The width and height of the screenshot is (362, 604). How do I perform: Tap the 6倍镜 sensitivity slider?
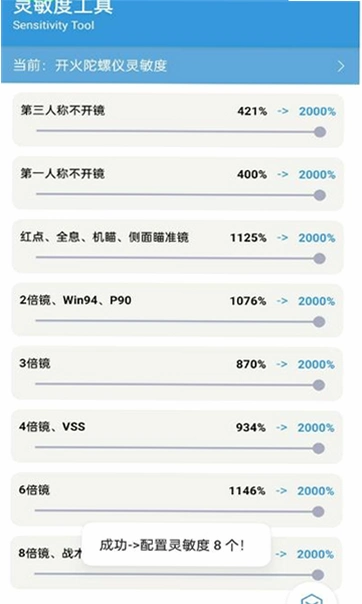[x=179, y=511]
